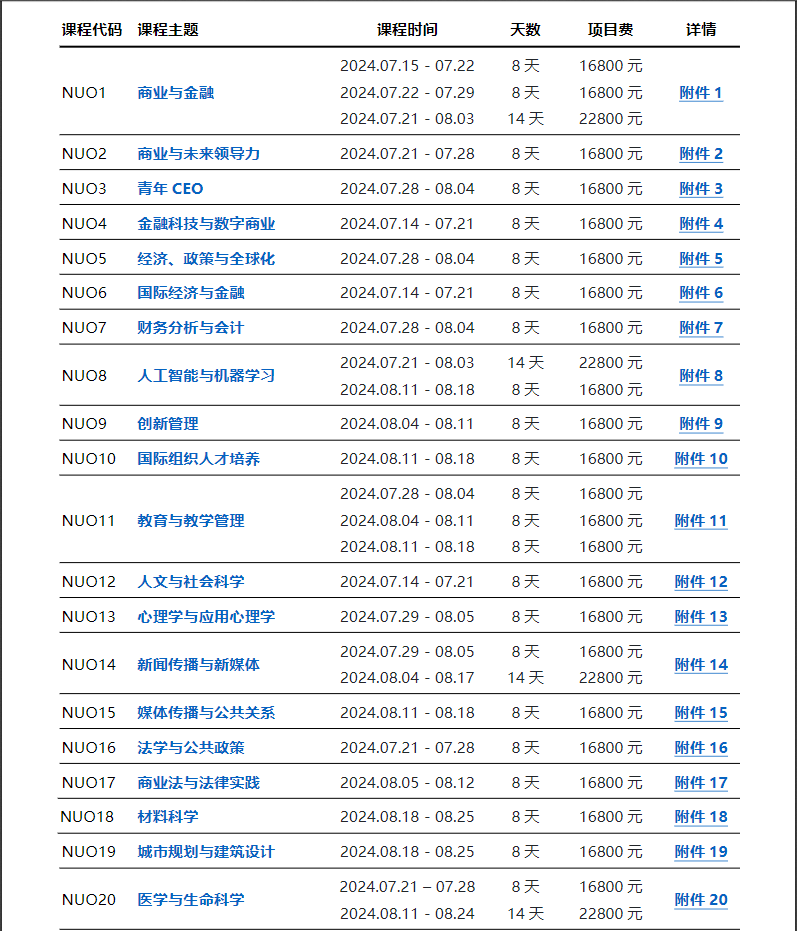The width and height of the screenshot is (797, 931).
Task: Tap 附件 13 for 心理学与应用心理学
Action: coord(700,617)
